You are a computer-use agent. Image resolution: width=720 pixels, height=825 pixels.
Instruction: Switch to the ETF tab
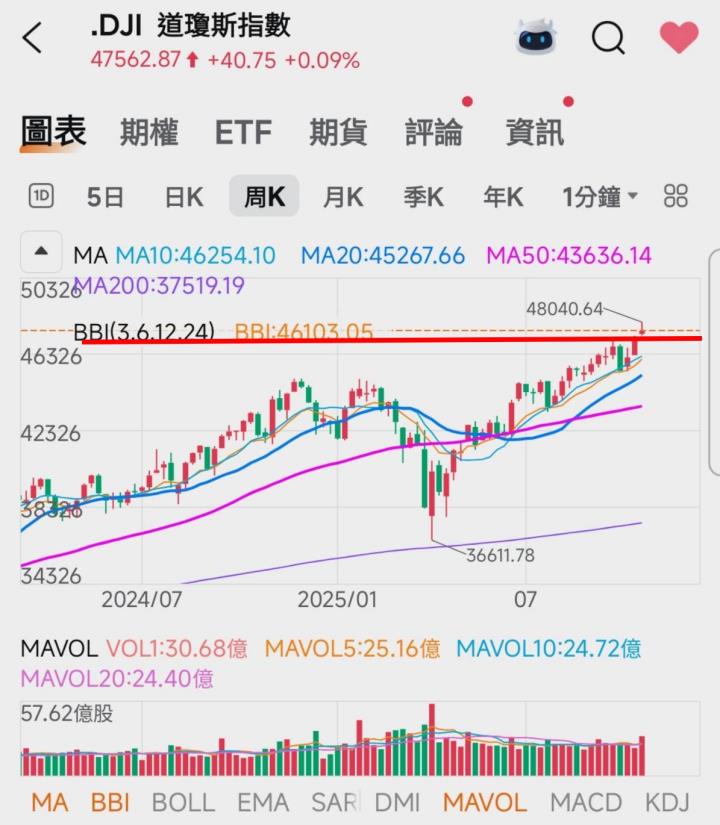(x=243, y=132)
